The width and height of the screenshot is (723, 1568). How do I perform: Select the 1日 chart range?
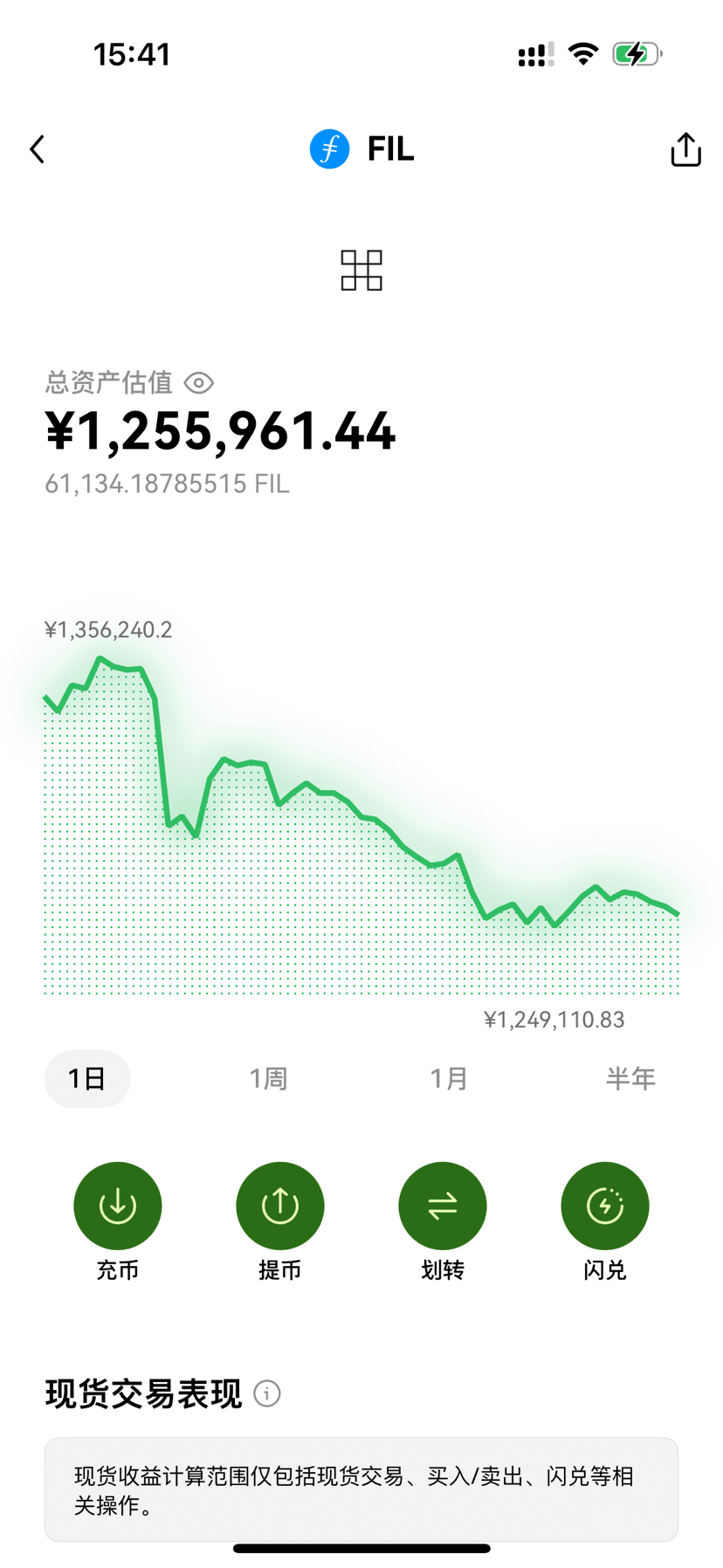(x=87, y=1078)
